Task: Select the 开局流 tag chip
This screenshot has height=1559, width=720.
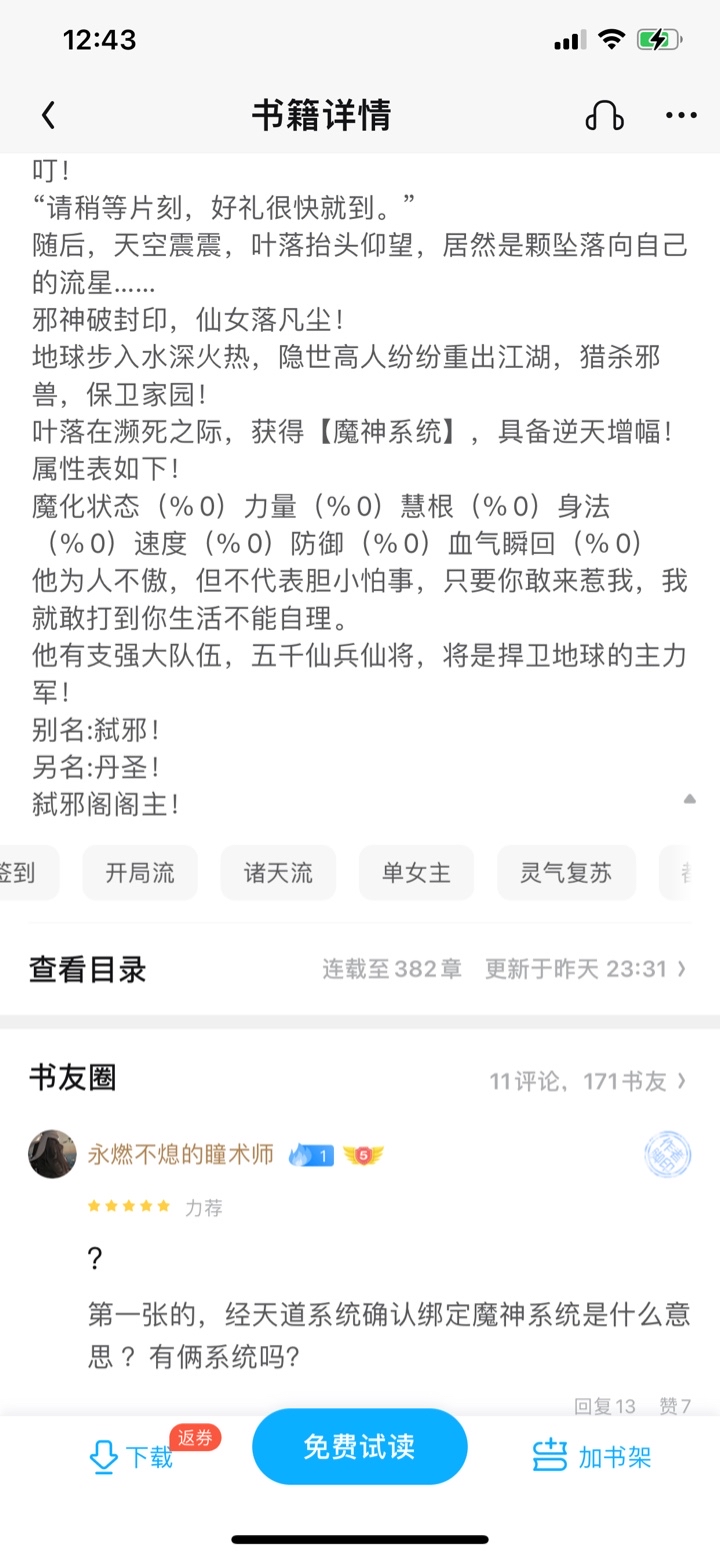Action: 140,873
